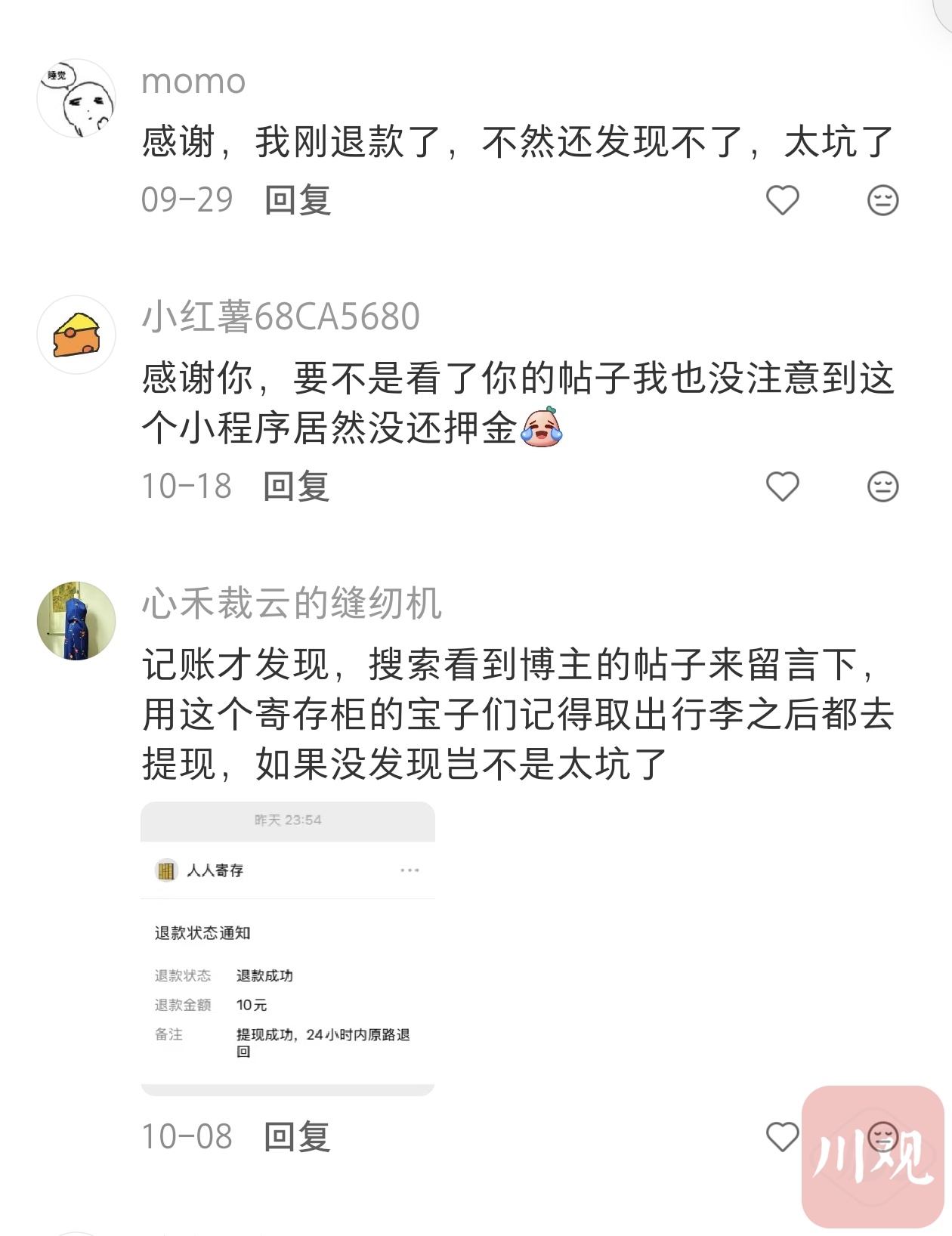Reply to 小红薯68CA5680's comment
The image size is (952, 1236).
tap(296, 486)
